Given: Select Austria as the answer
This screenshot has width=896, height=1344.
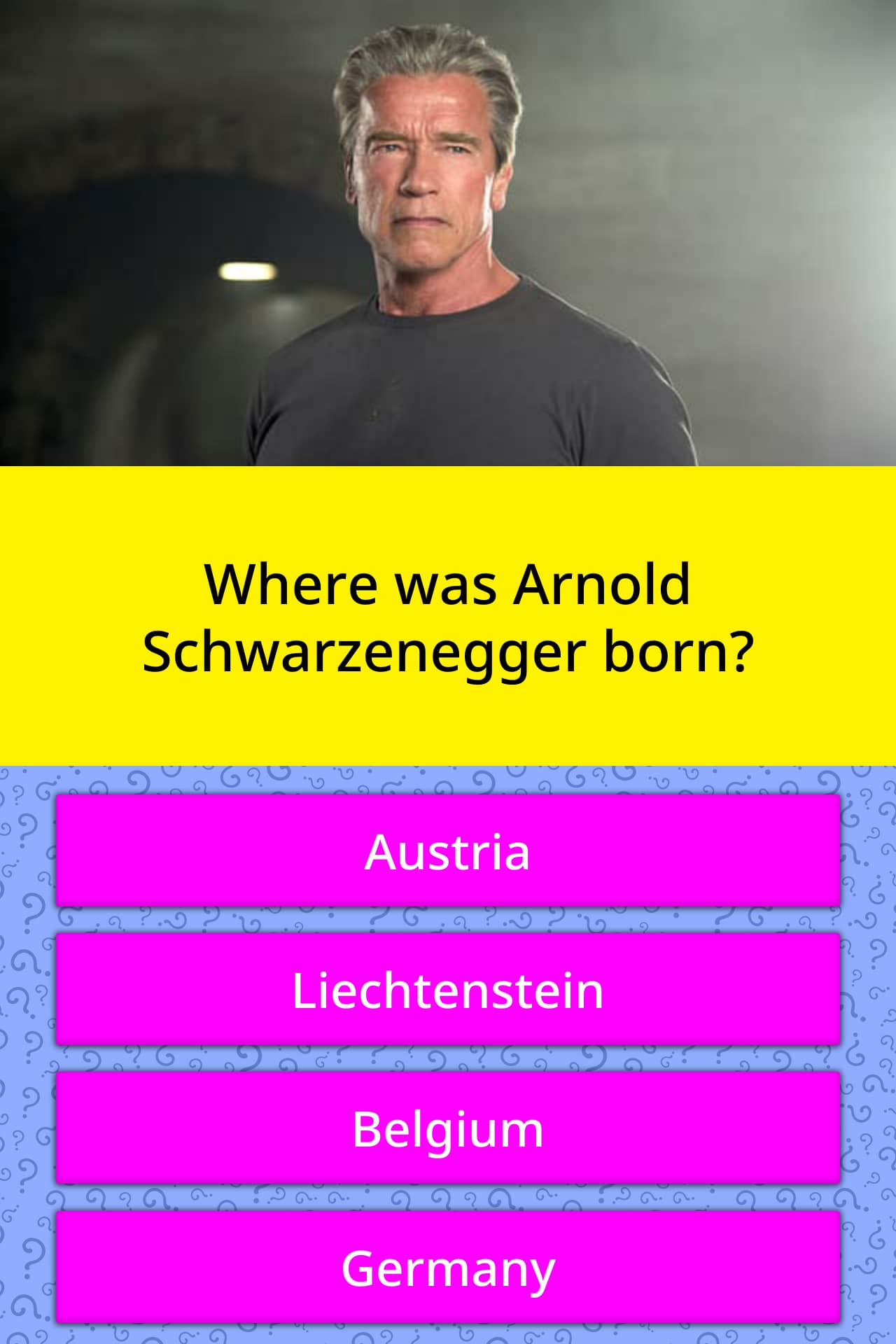Looking at the screenshot, I should coord(448,851).
